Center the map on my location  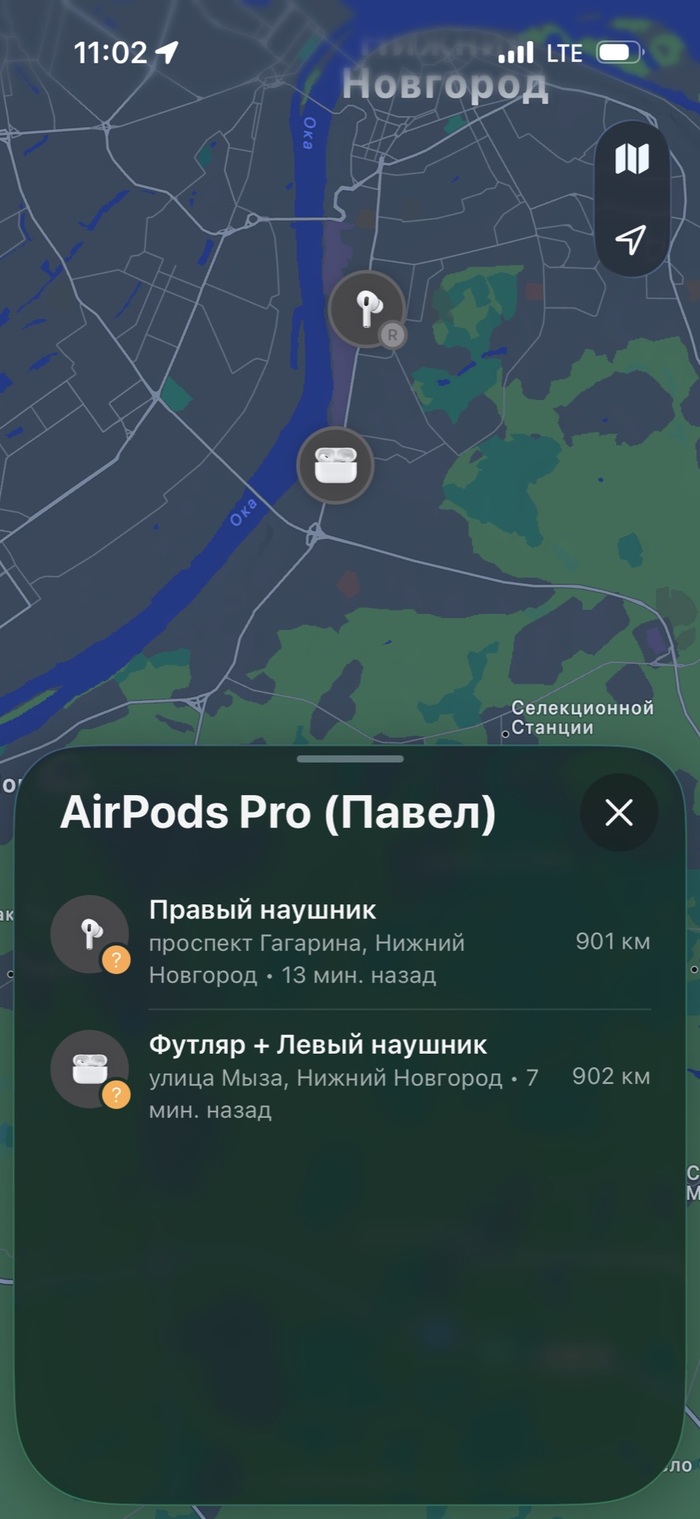(631, 239)
